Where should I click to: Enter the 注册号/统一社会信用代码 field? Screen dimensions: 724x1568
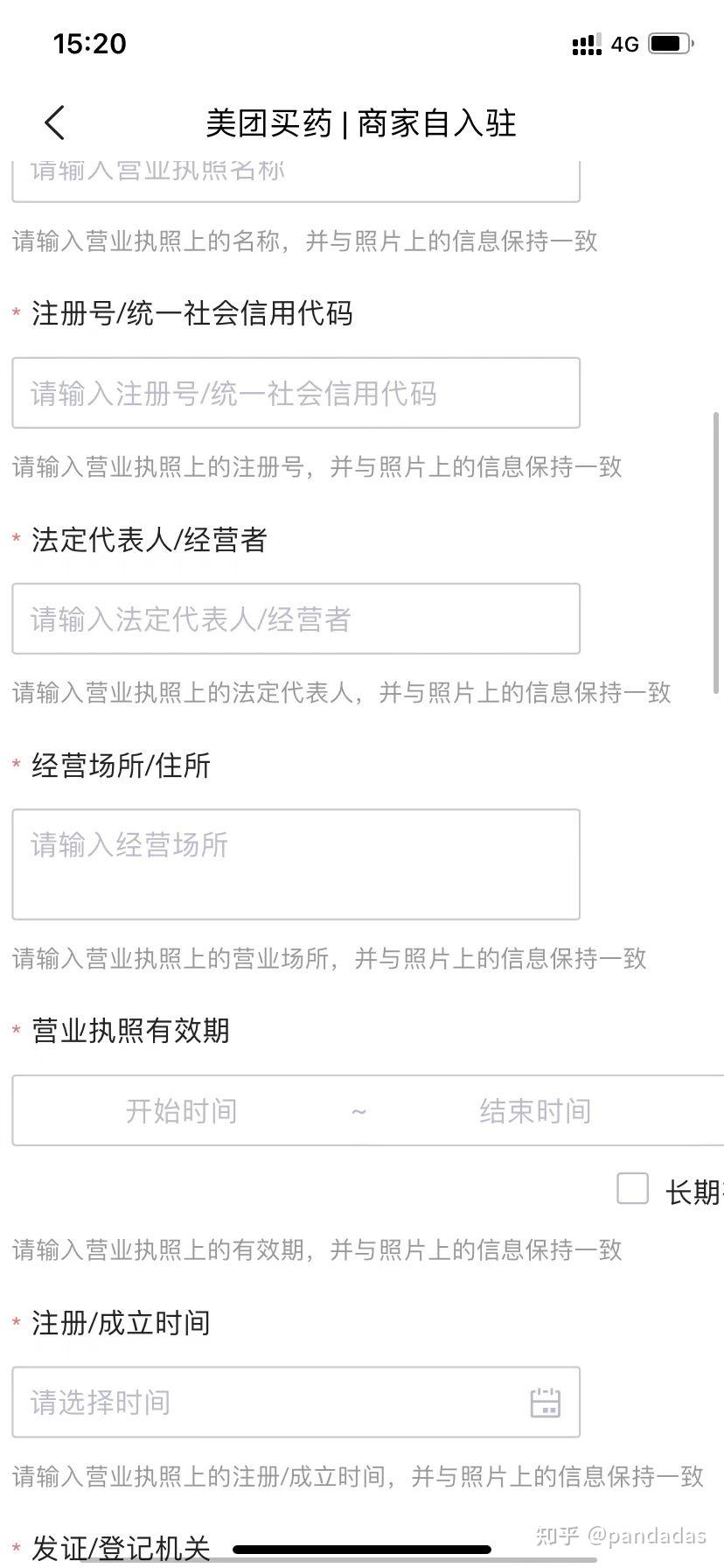pos(296,393)
